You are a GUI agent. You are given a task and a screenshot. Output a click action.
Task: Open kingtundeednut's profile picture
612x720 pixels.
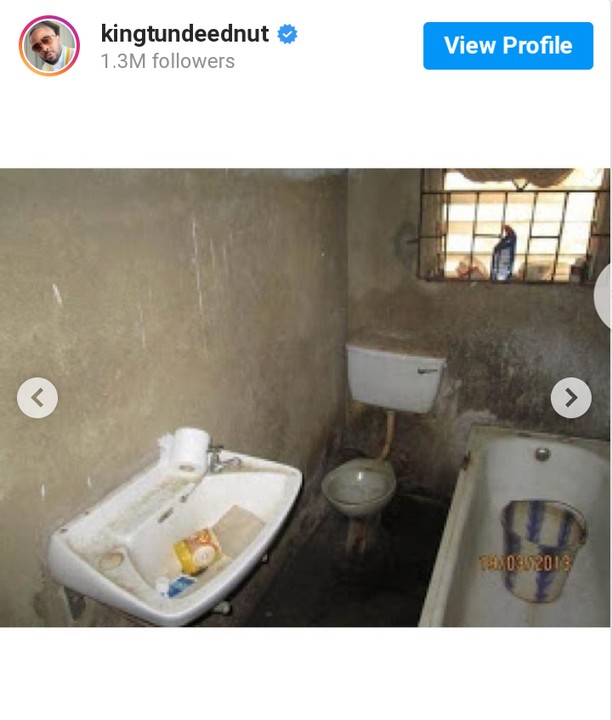[49, 46]
